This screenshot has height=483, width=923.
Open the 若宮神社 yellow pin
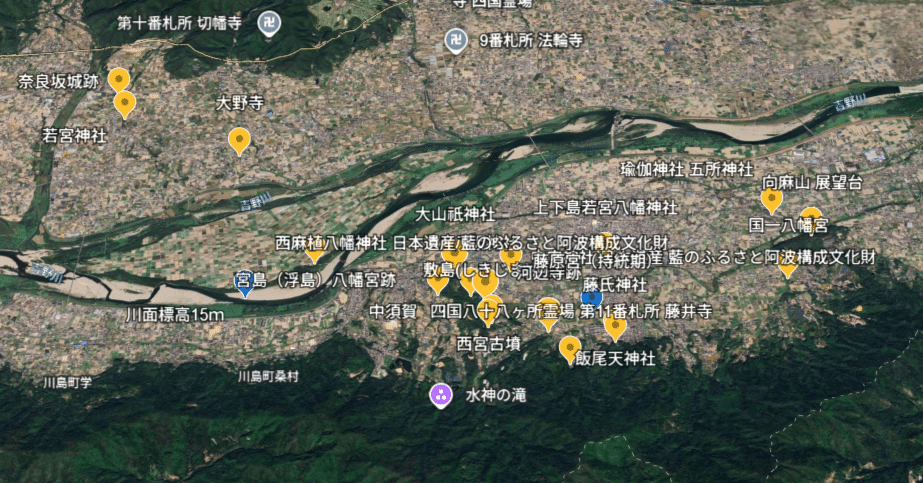point(125,103)
